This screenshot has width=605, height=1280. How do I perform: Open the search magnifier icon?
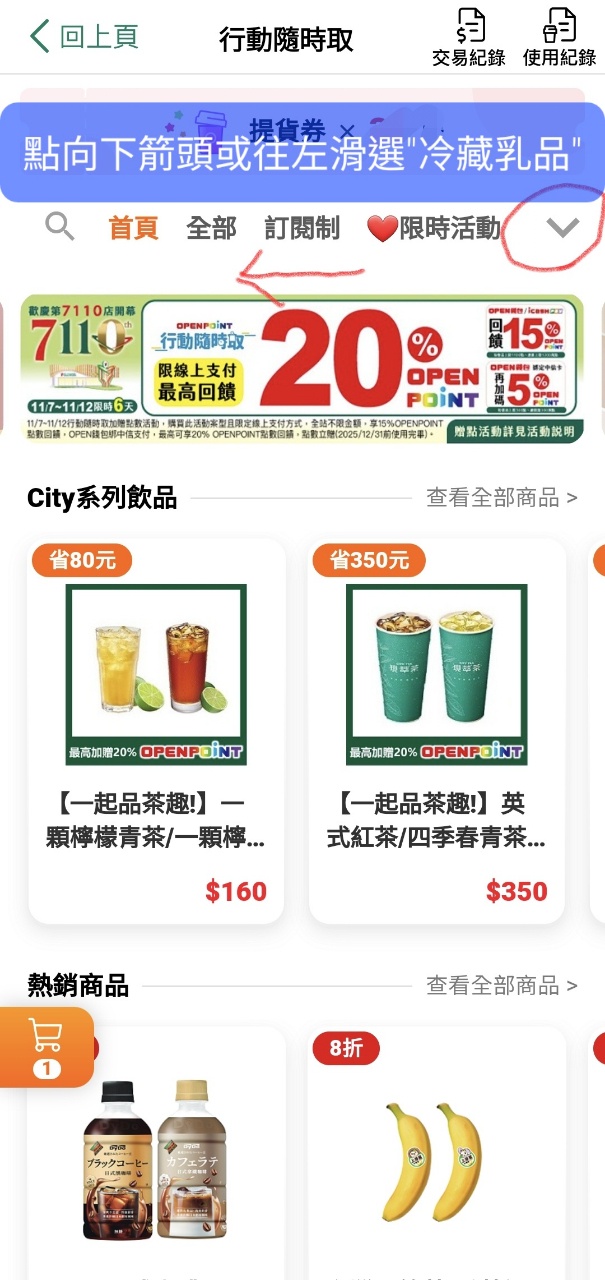[60, 228]
